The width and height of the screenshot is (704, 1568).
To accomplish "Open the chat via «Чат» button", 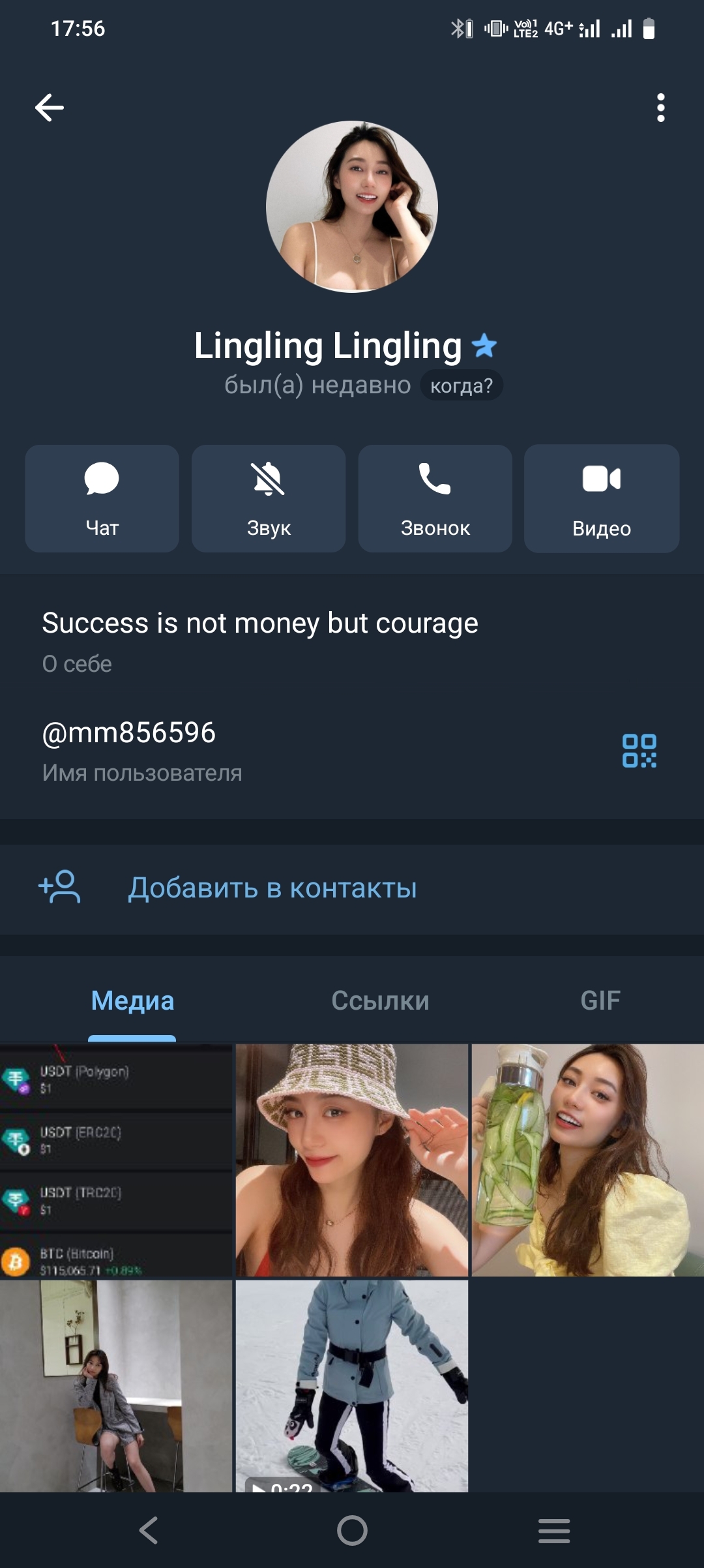I will [x=102, y=498].
